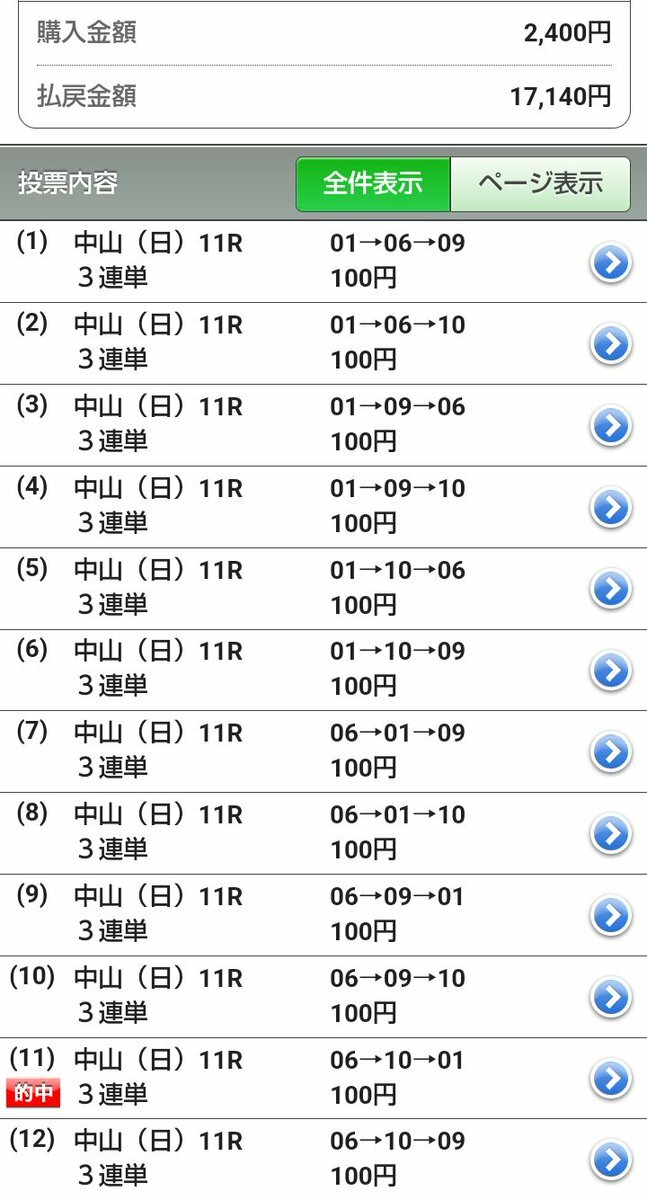Switch to 全件表示 view
Screen dimensions: 647x1200
pyautogui.click(x=372, y=184)
